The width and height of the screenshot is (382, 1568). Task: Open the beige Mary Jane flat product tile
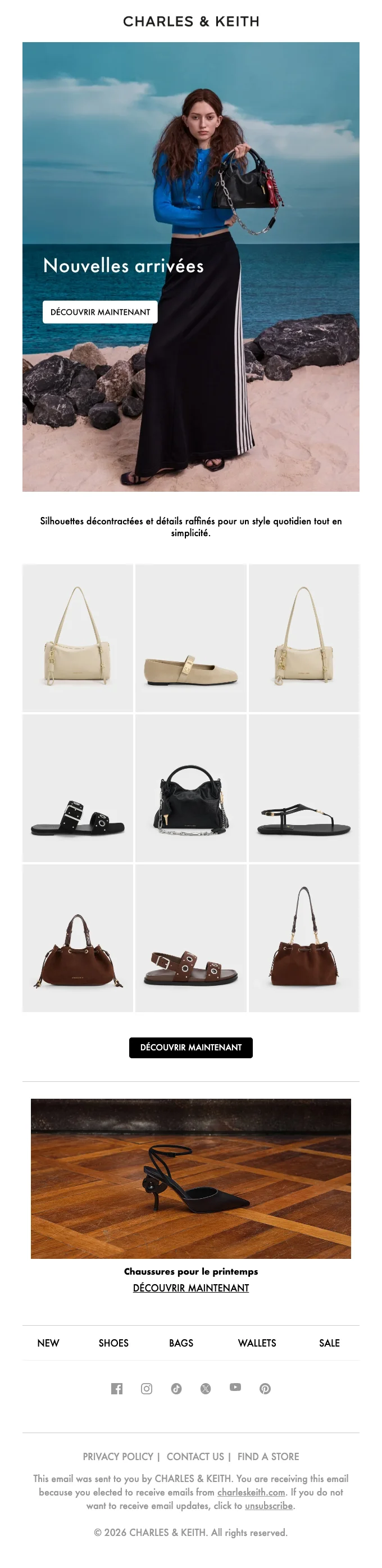click(x=190, y=637)
